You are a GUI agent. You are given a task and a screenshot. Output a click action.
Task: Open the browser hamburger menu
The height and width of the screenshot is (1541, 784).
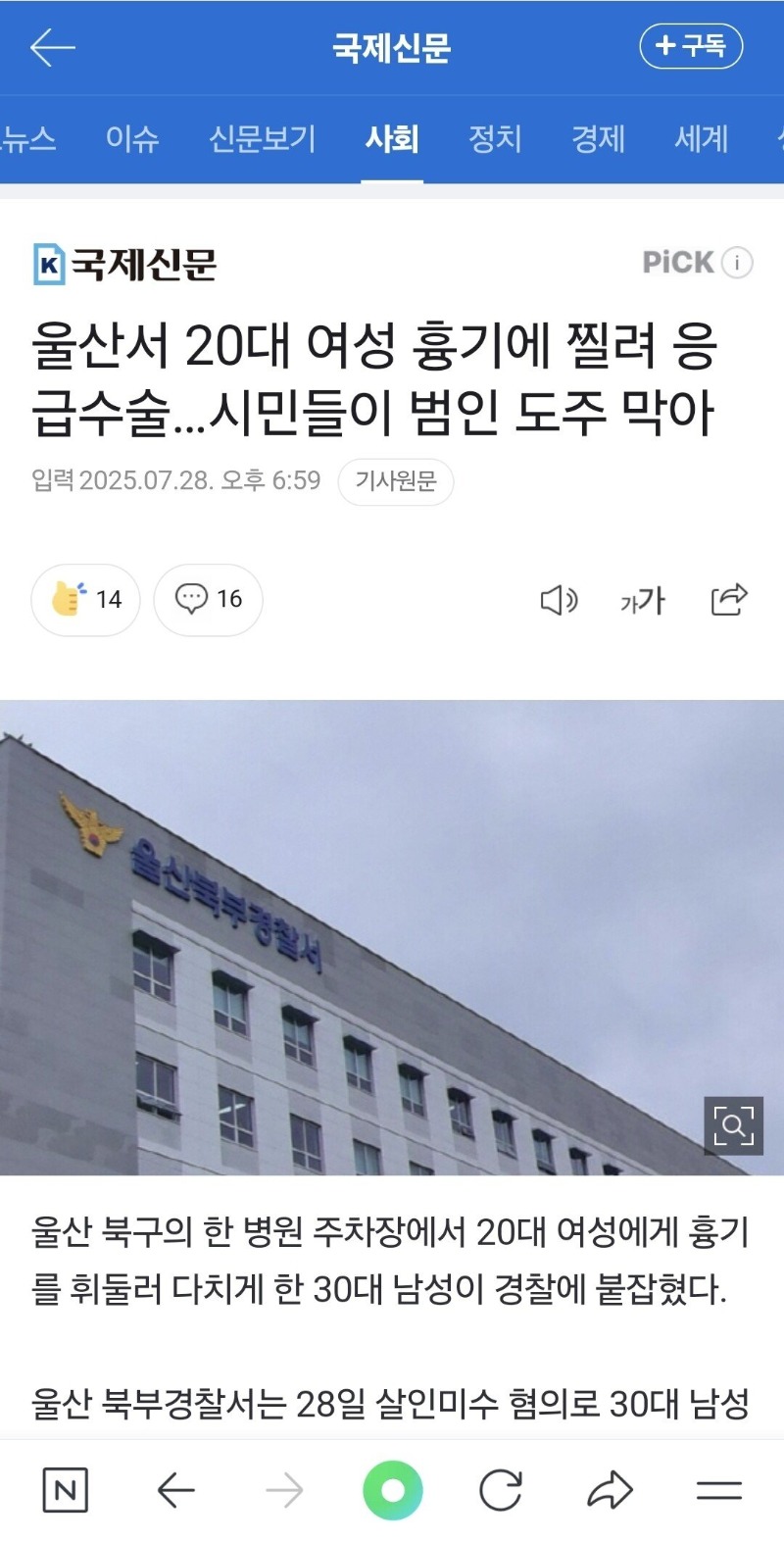pos(718,1491)
